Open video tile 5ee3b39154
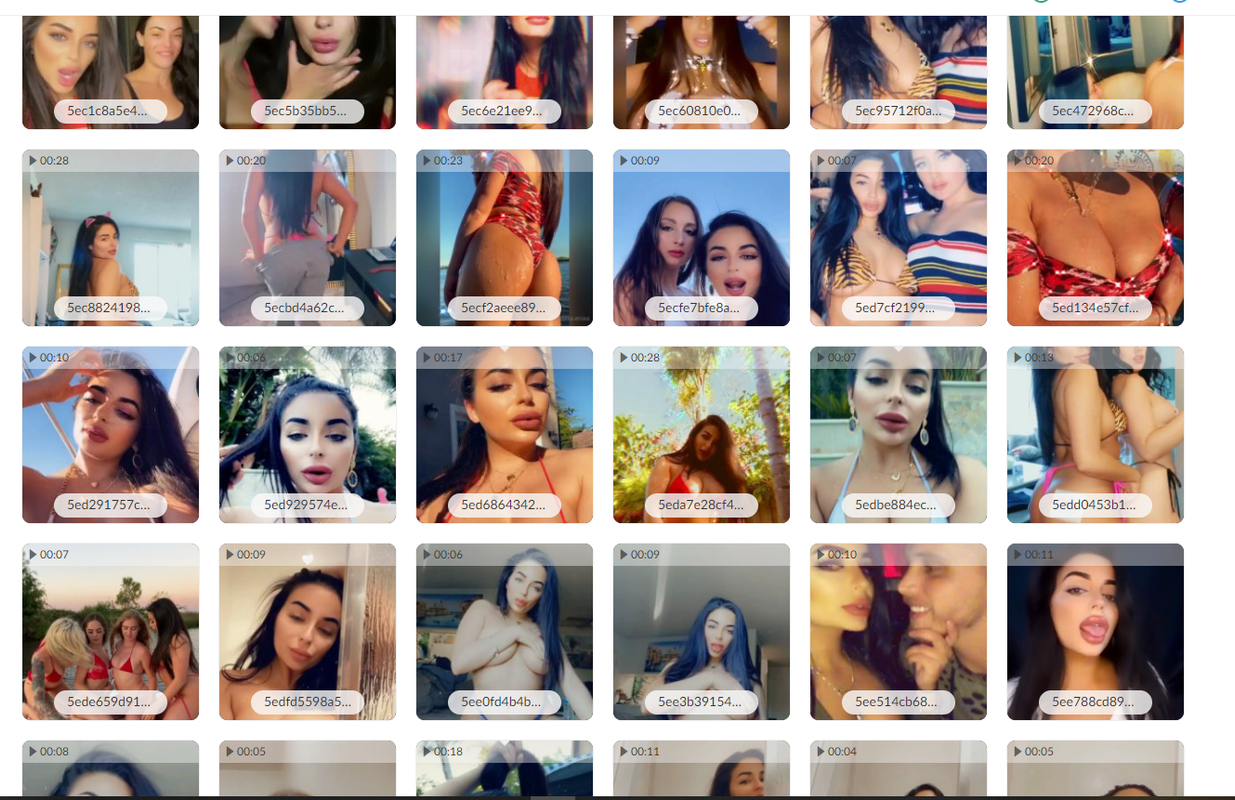Screen dimensions: 1235x800 [701, 632]
